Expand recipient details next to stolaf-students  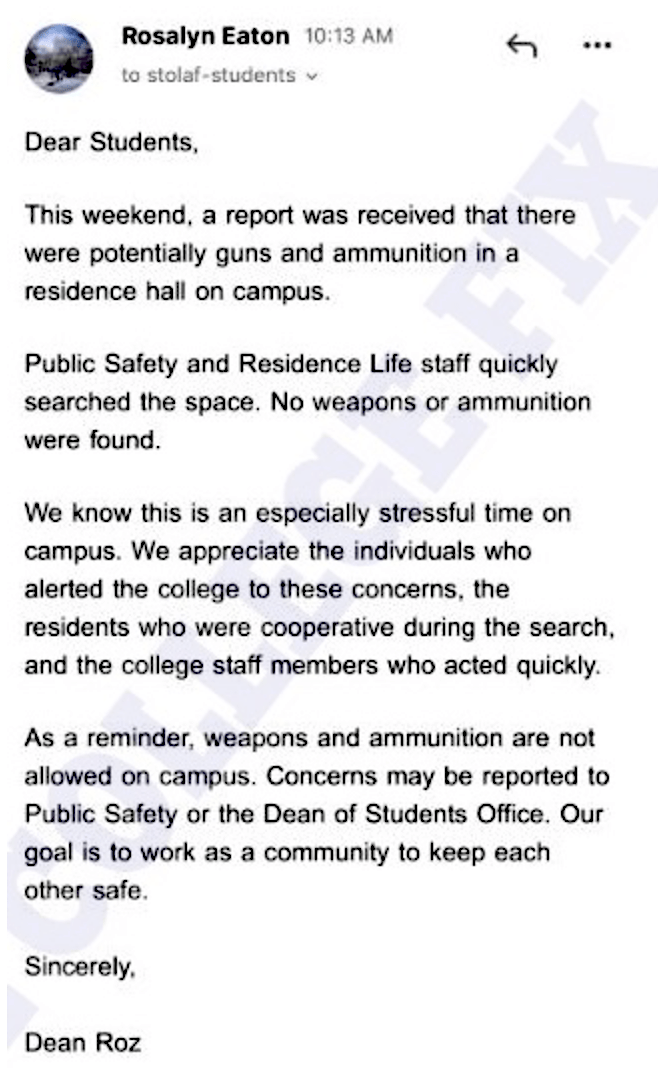pyautogui.click(x=312, y=76)
